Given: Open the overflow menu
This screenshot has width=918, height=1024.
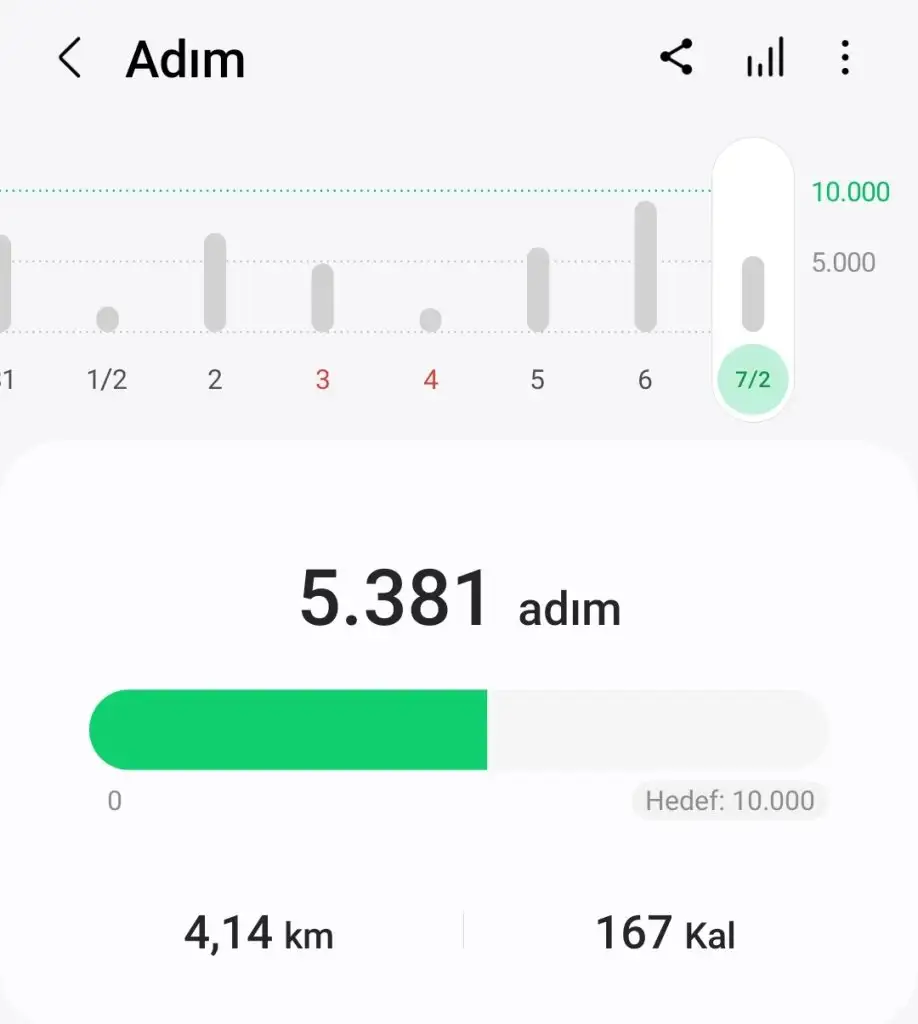Looking at the screenshot, I should 845,58.
